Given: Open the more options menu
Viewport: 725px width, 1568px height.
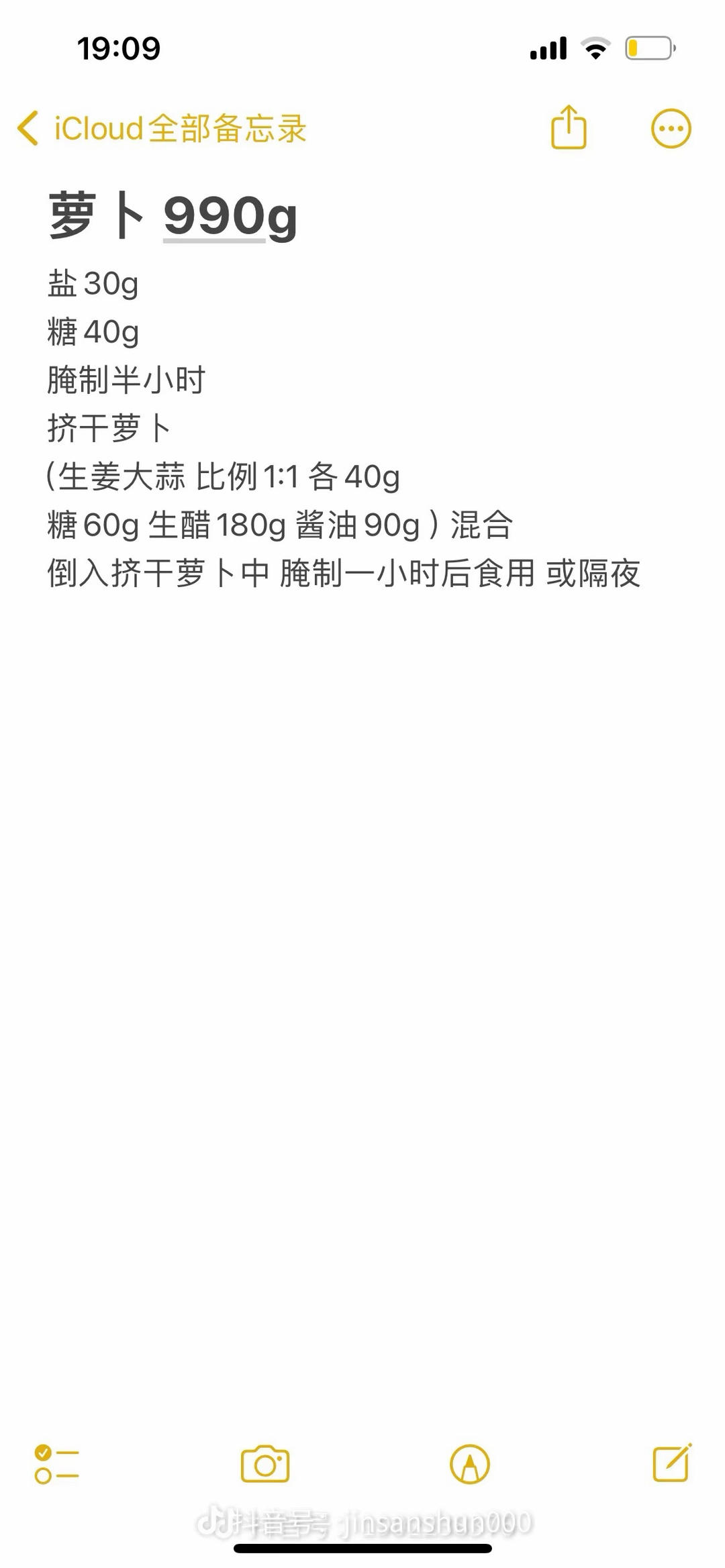Looking at the screenshot, I should 671,128.
